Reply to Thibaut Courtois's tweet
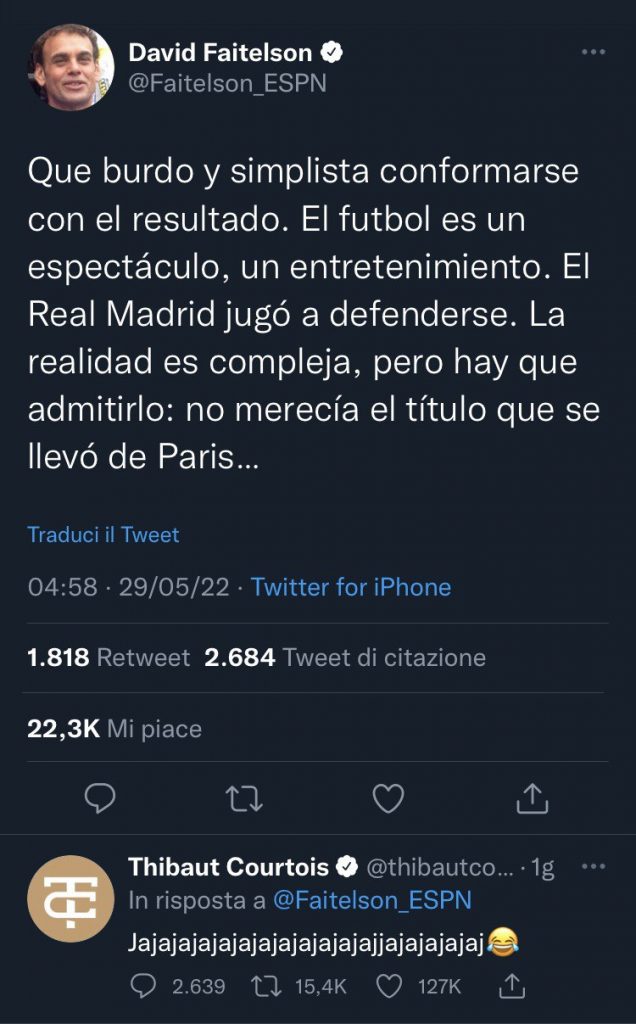Screen dimensions: 636x1024 146,986
